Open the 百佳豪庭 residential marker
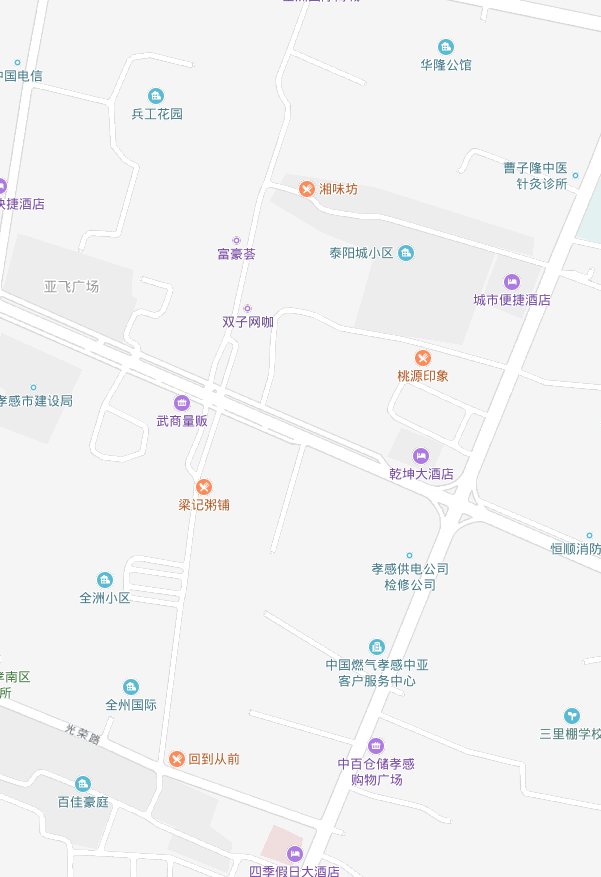 (x=83, y=784)
